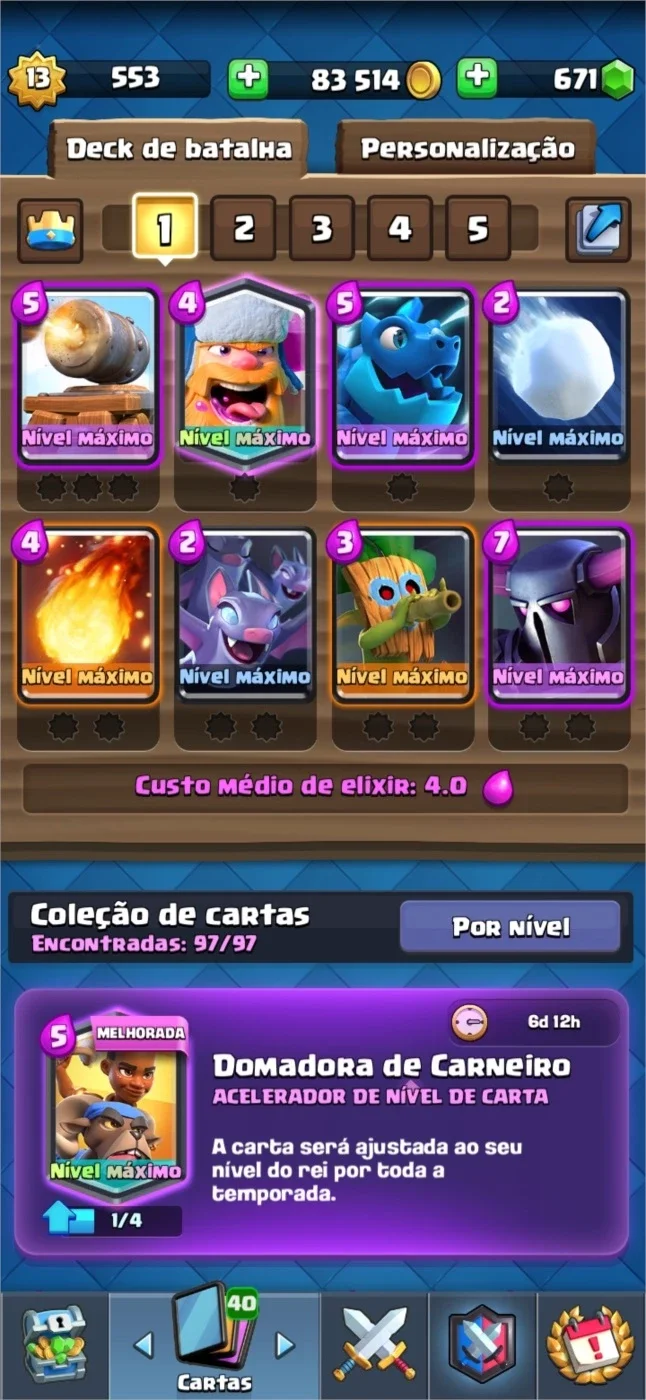Tap the green plus to buy gems
The image size is (646, 1400).
point(477,79)
